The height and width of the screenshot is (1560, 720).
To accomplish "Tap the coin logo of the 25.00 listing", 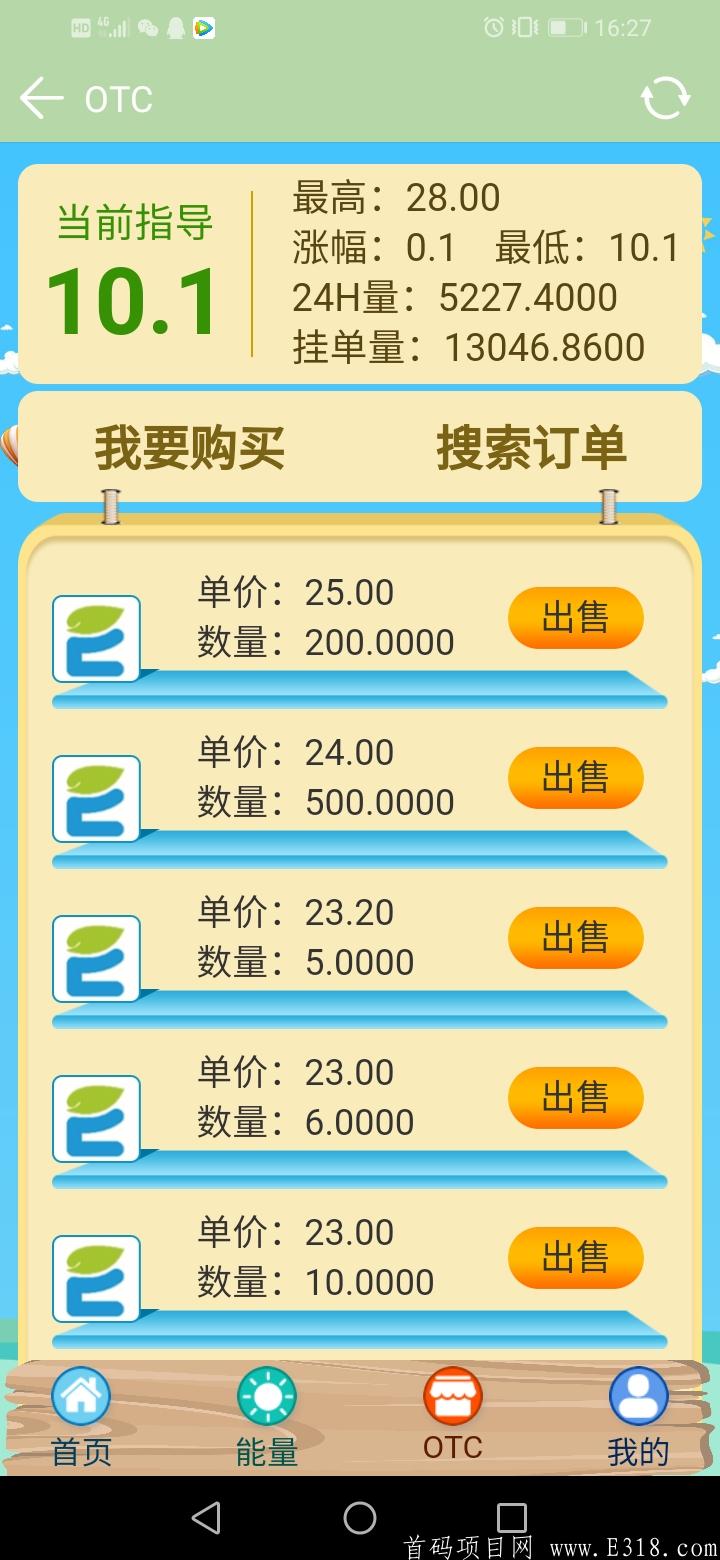I will [96, 637].
